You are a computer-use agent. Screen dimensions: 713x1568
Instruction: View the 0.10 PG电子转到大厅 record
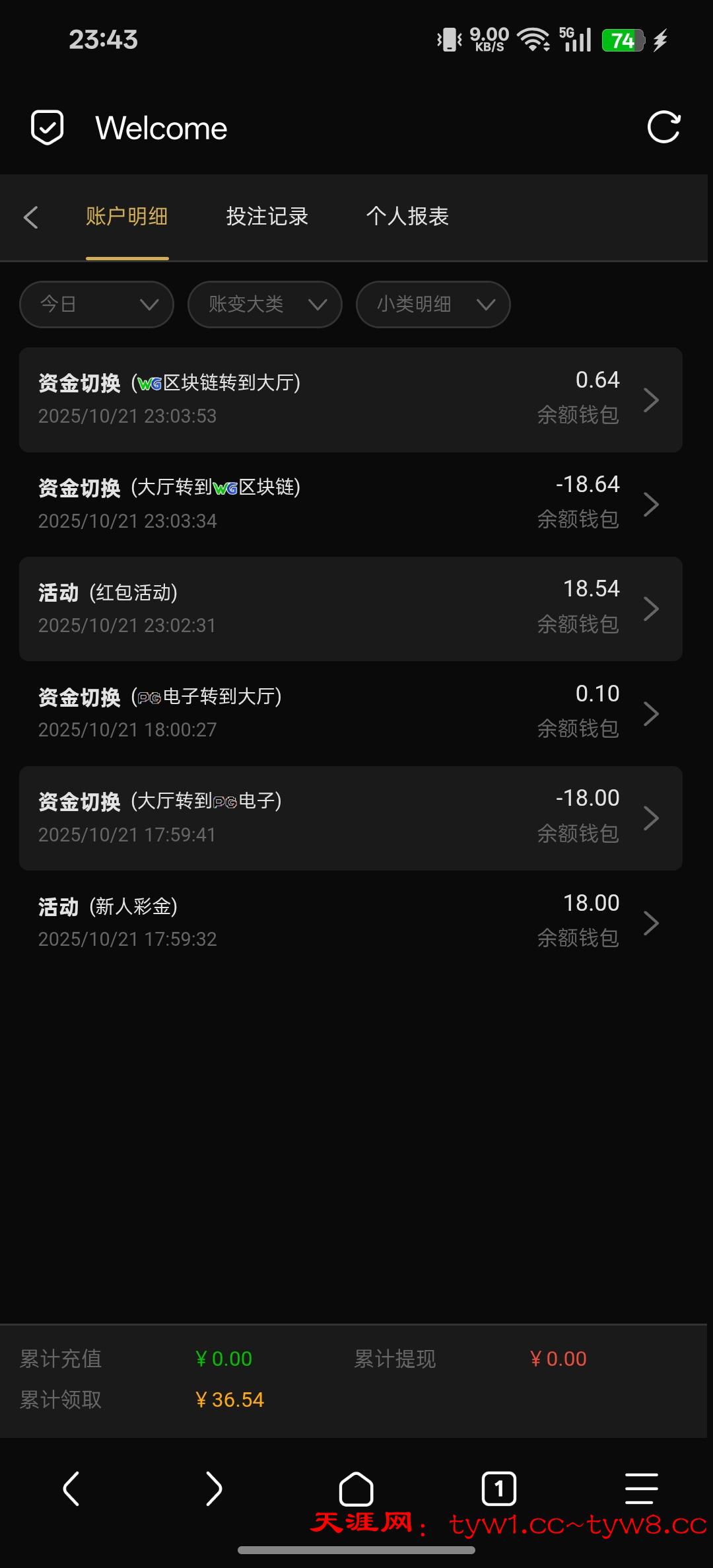351,713
